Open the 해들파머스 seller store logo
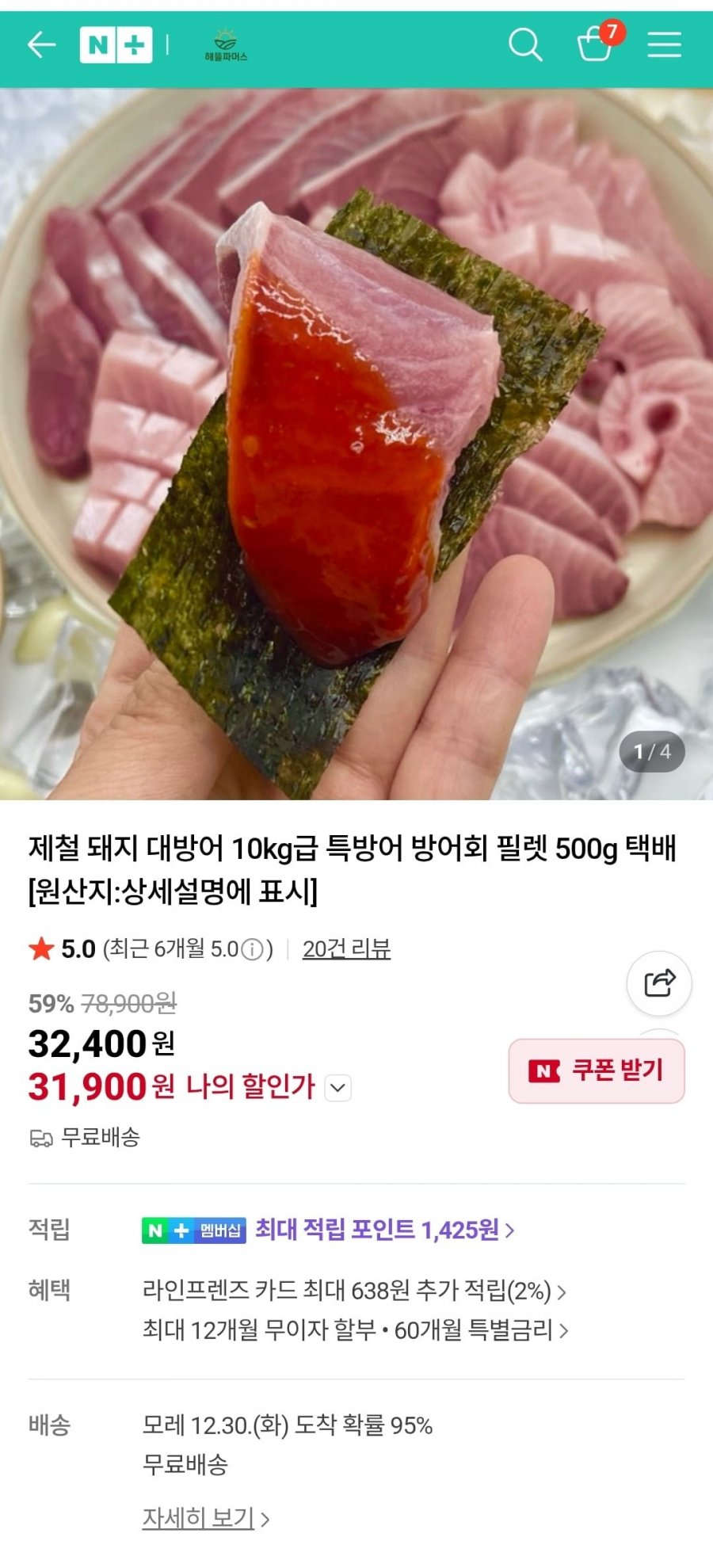The image size is (713, 1568). coord(226,46)
